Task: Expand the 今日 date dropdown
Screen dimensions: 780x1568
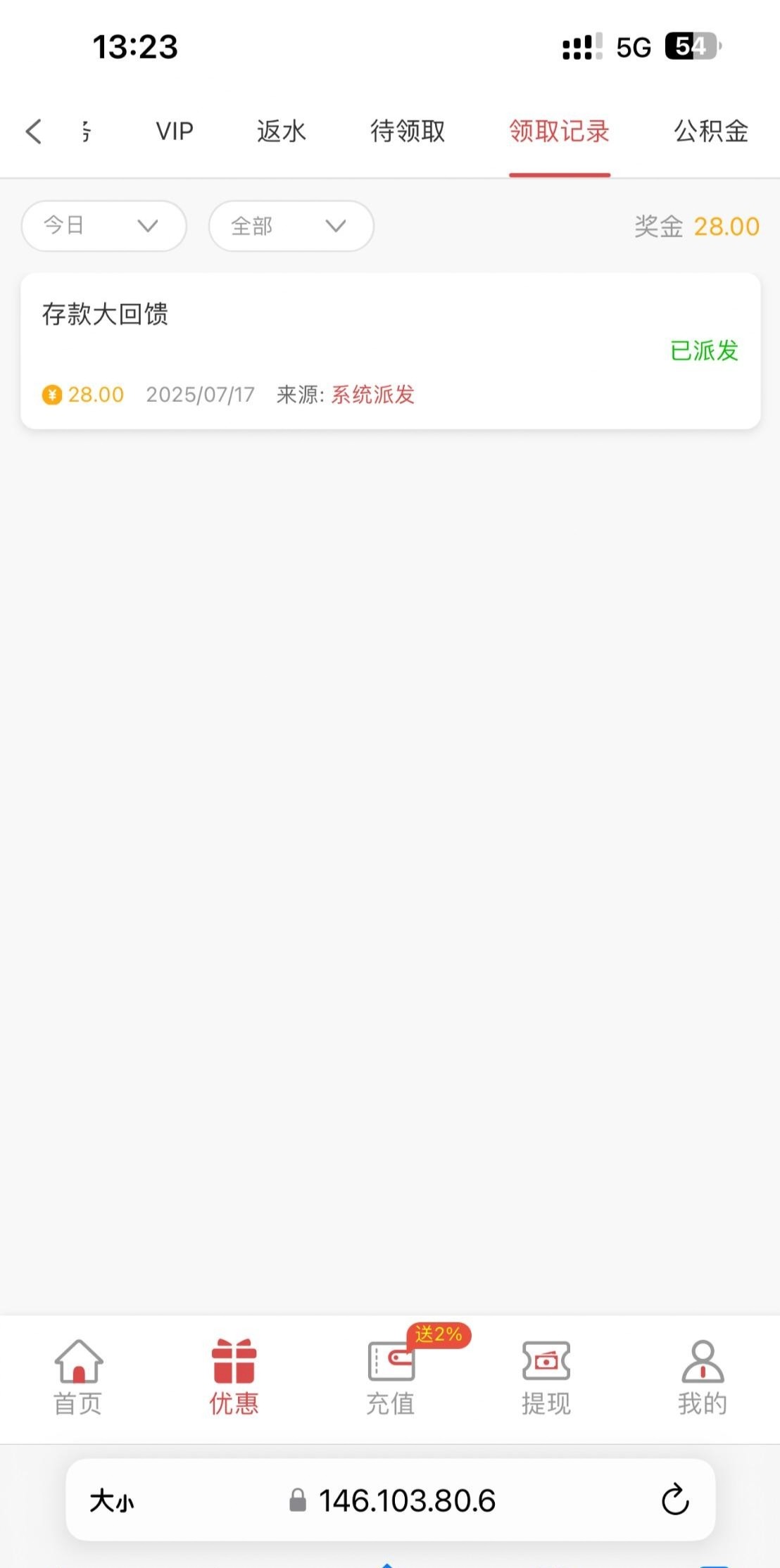Action: (103, 226)
